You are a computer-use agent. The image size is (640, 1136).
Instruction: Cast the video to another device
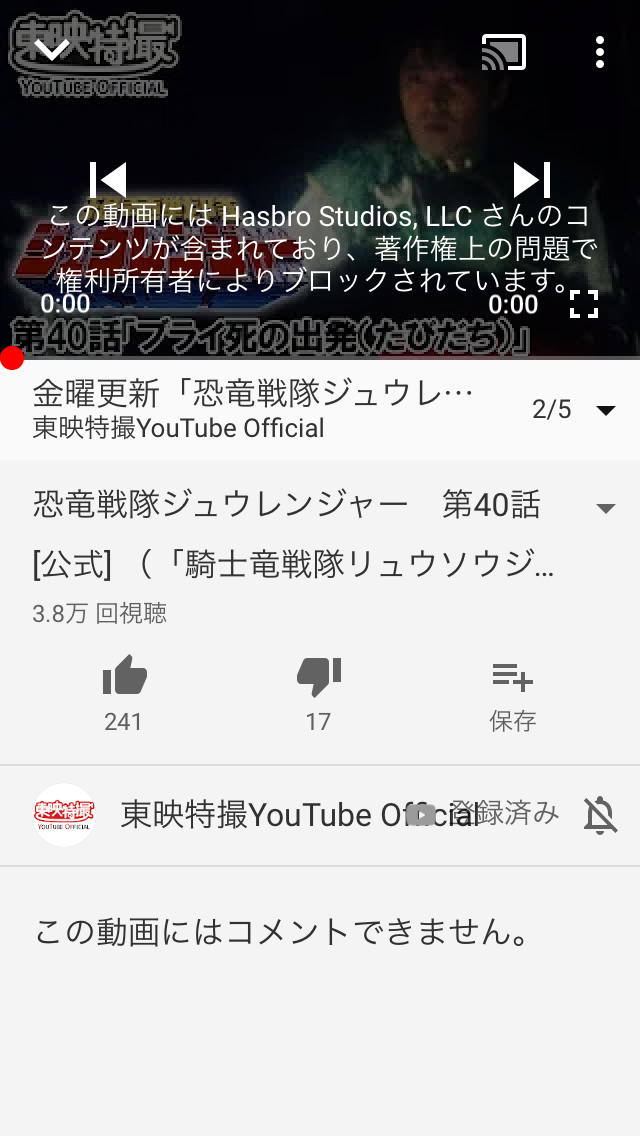coord(503,52)
